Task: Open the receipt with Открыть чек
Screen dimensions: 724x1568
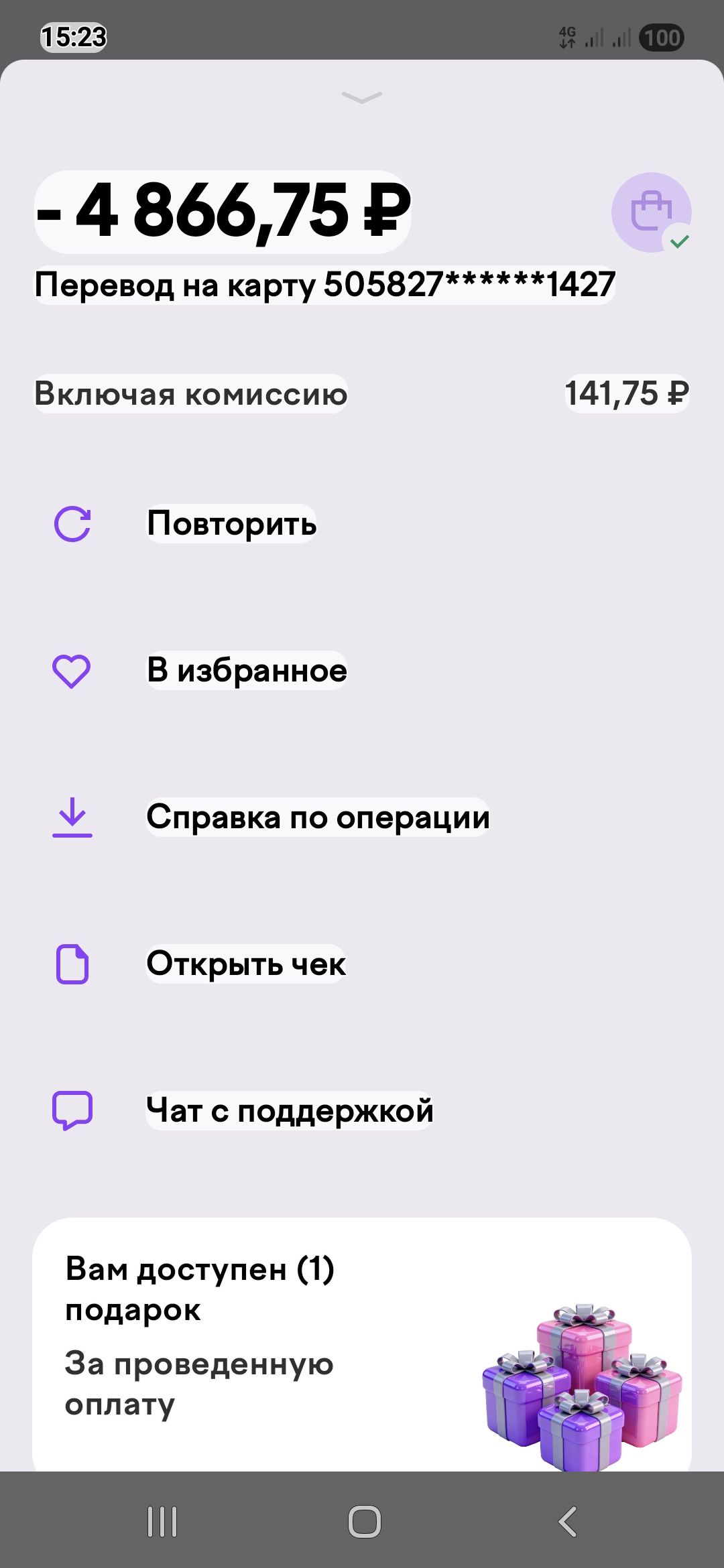Action: [246, 964]
